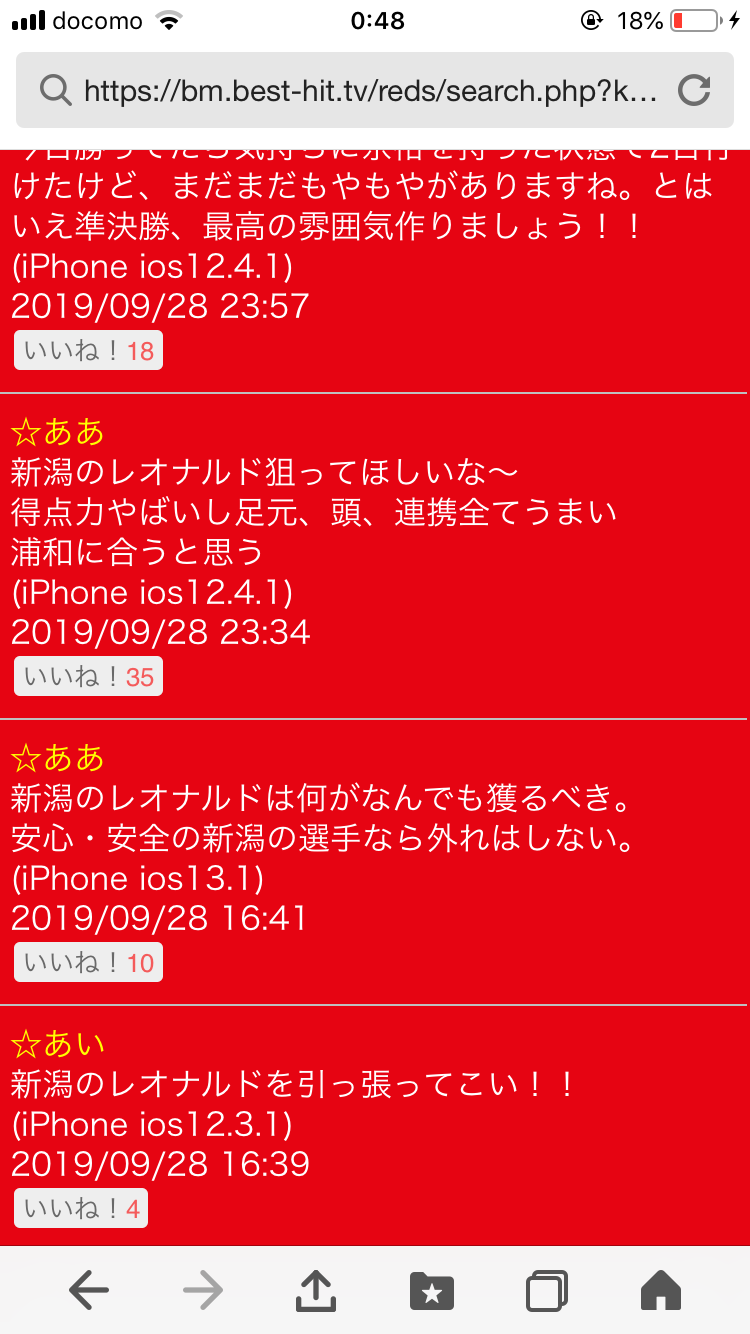Viewport: 750px width, 1334px height.
Task: Go back to the previous page
Action: tap(89, 1291)
